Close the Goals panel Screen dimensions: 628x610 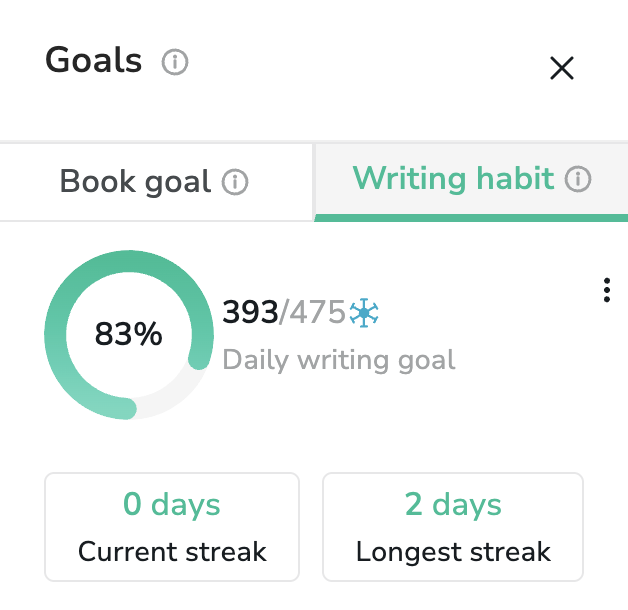562,68
